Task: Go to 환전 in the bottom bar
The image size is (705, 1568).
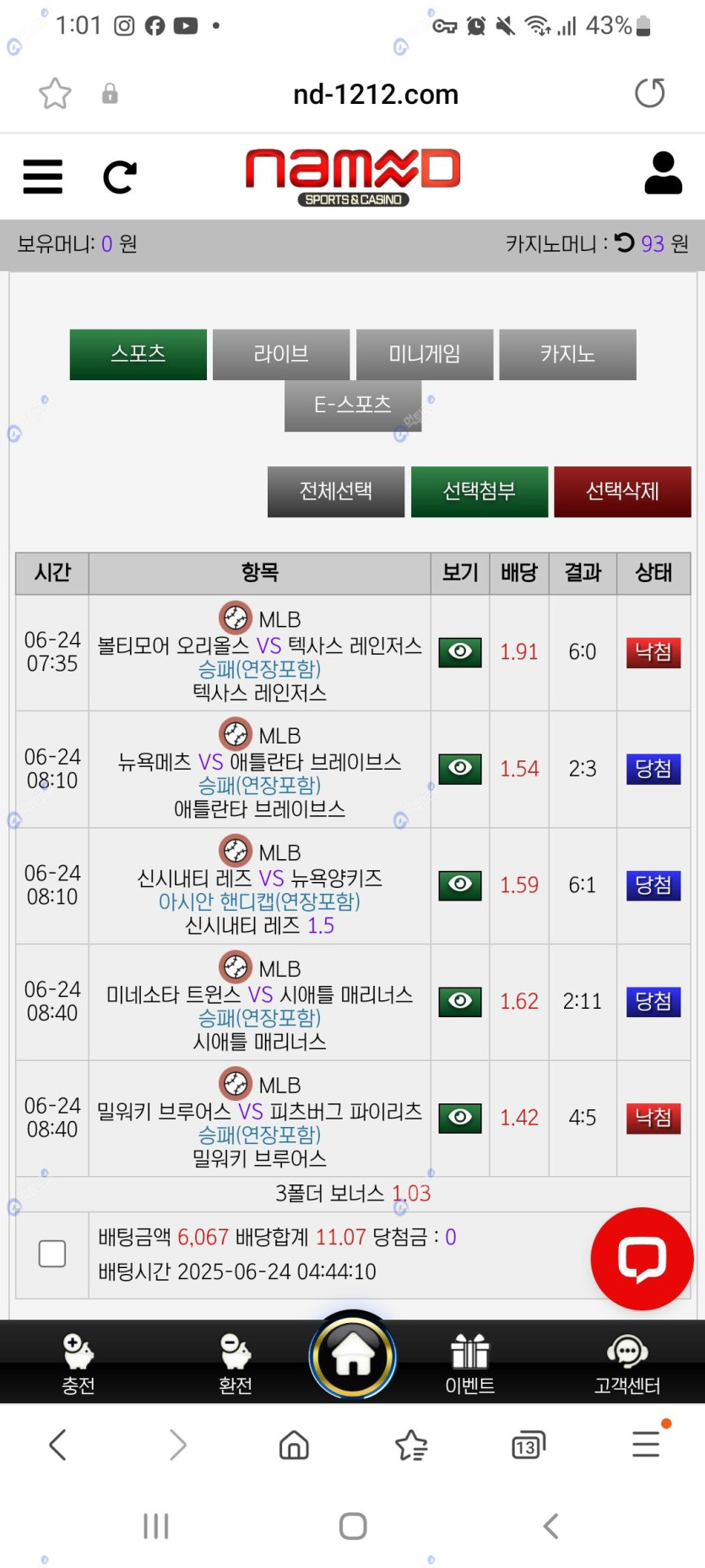Action: pos(235,1364)
